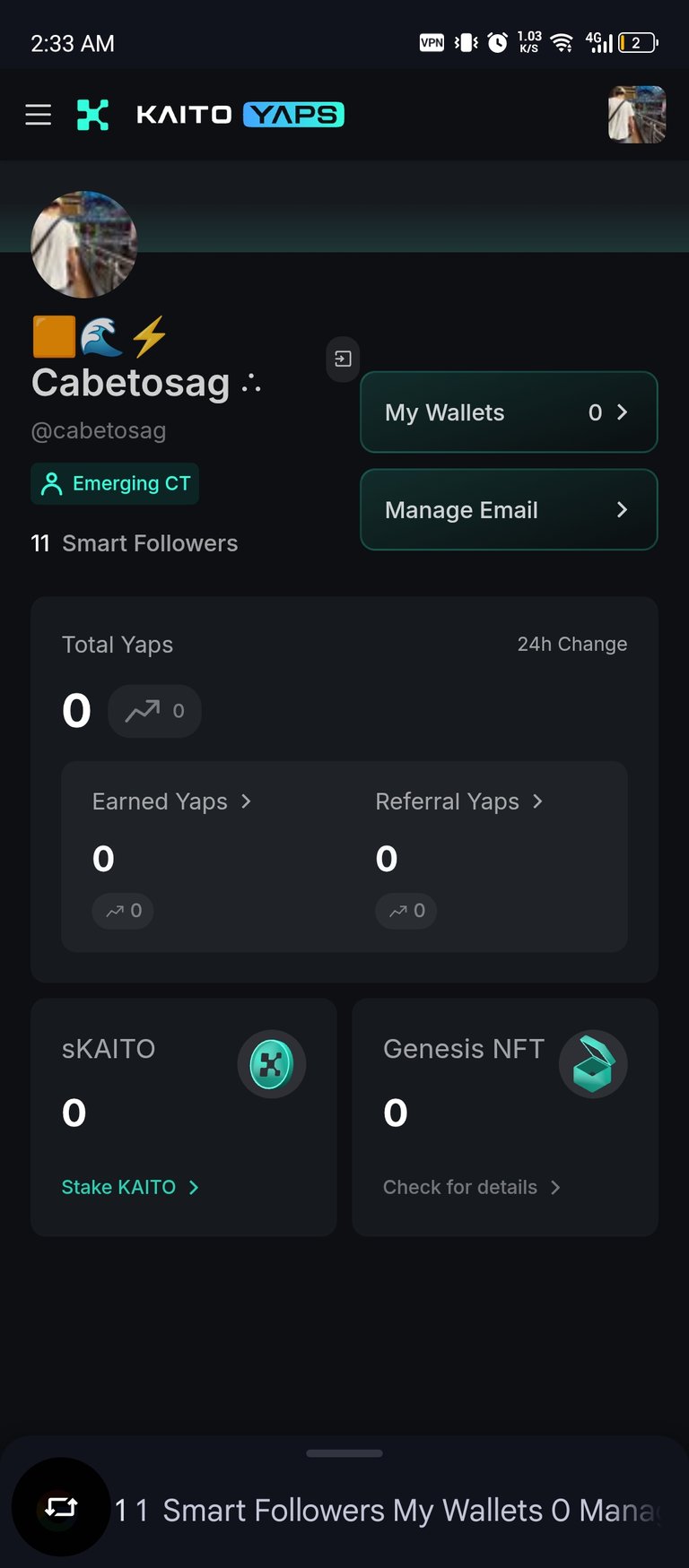Viewport: 689px width, 1568px height.
Task: Check Genesis NFT details
Action: pyautogui.click(x=472, y=1187)
